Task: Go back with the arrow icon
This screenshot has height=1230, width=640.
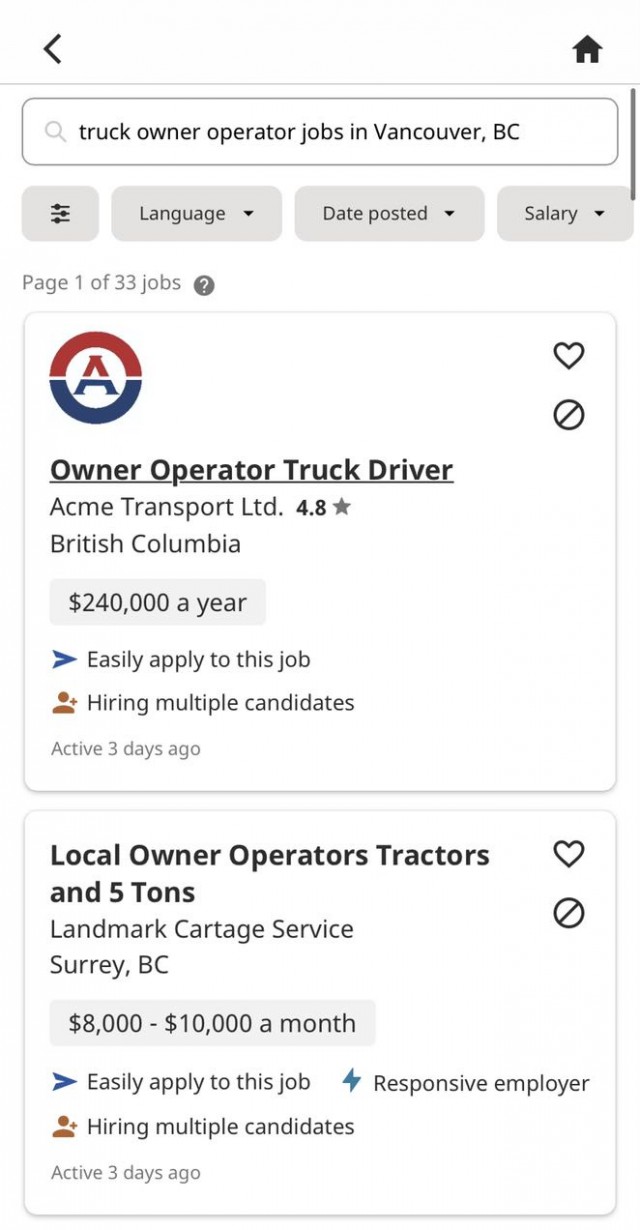Action: click(x=53, y=48)
